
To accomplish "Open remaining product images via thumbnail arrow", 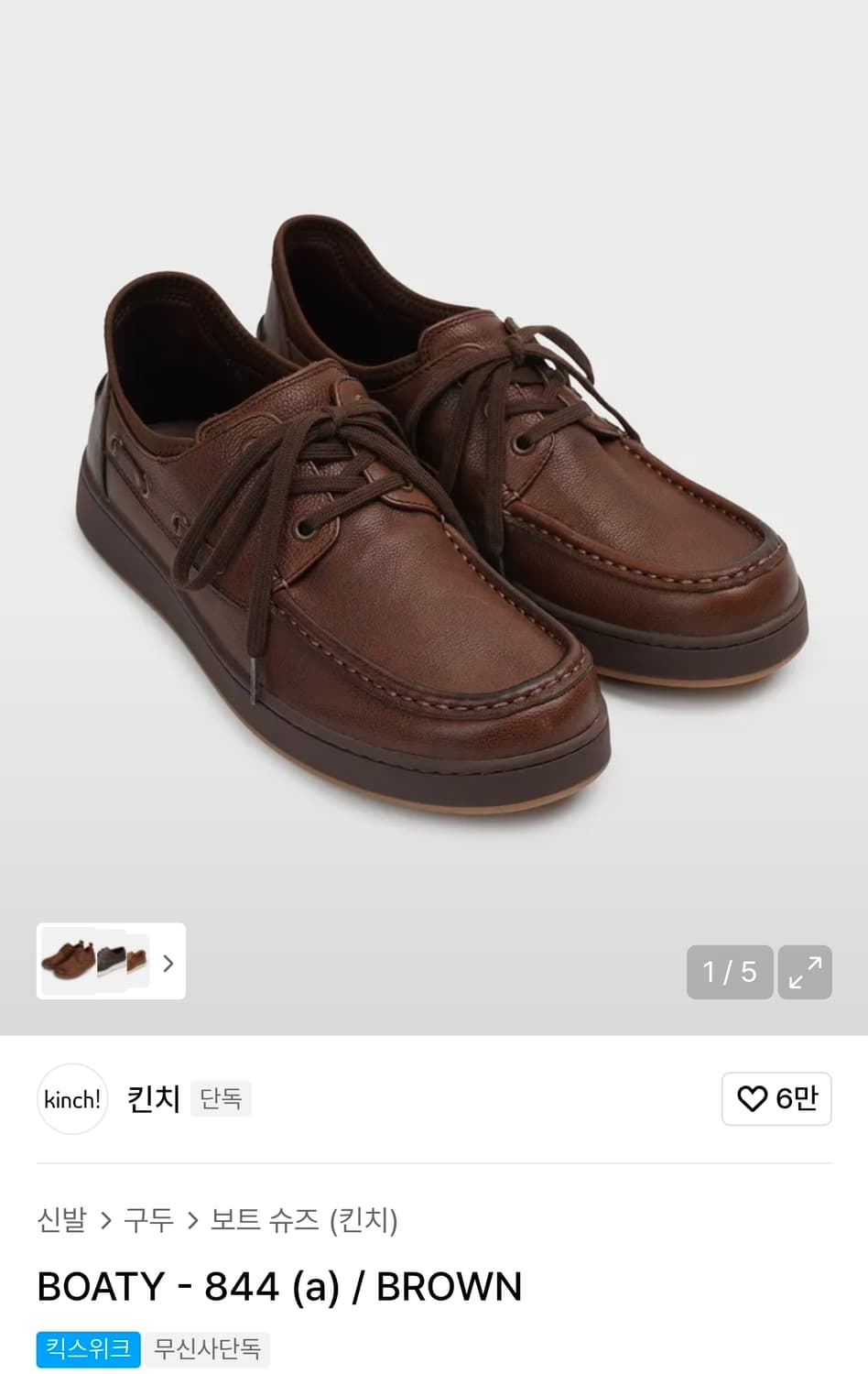I will coord(168,963).
